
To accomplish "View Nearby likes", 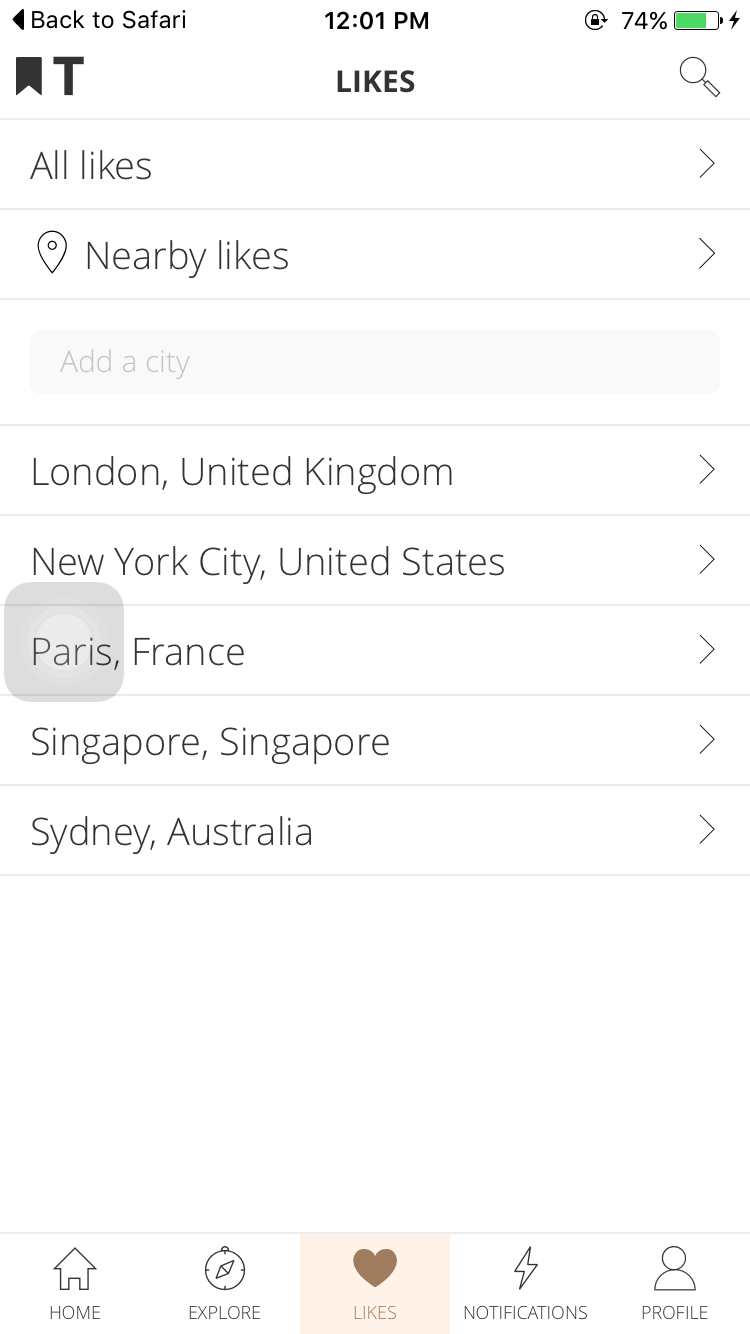I will coord(375,255).
